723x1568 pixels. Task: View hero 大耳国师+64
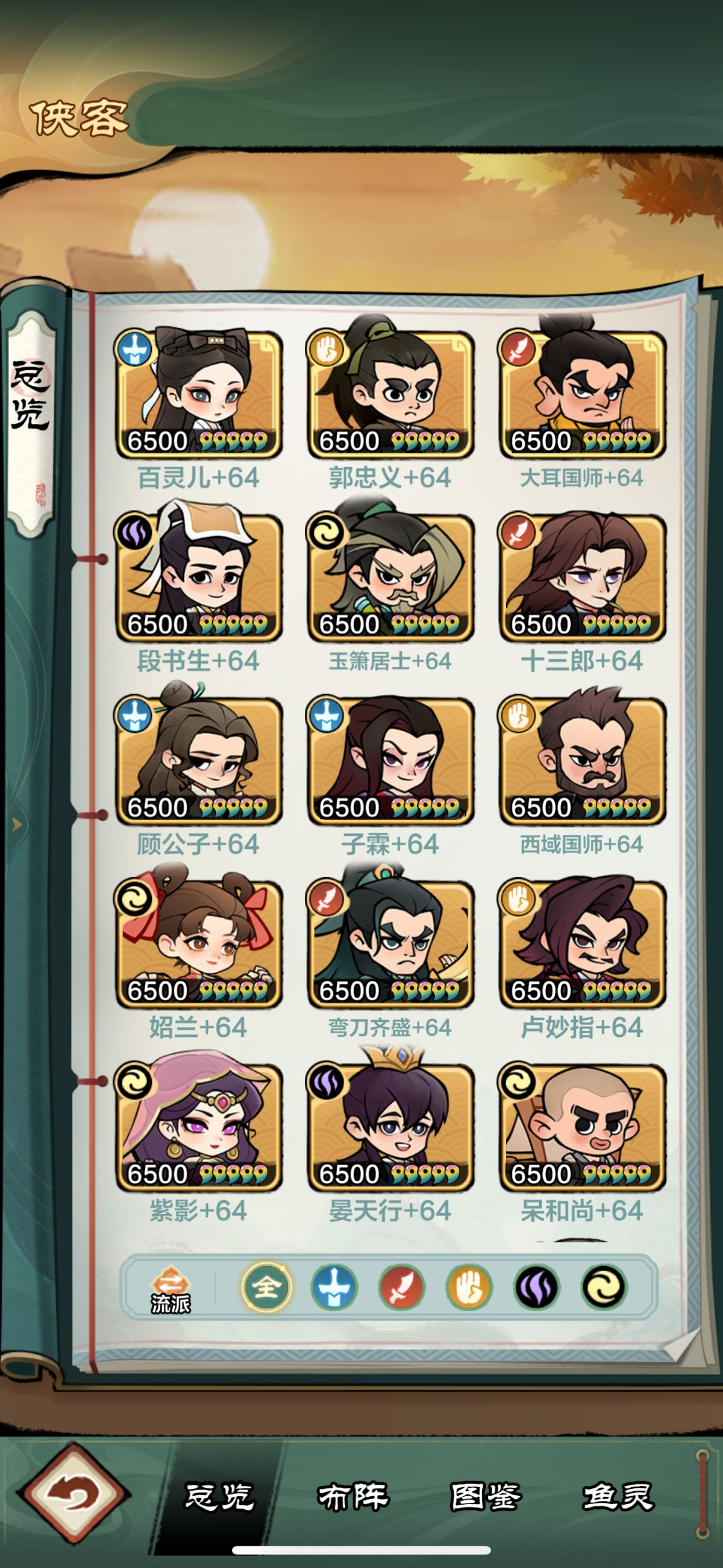coord(583,394)
